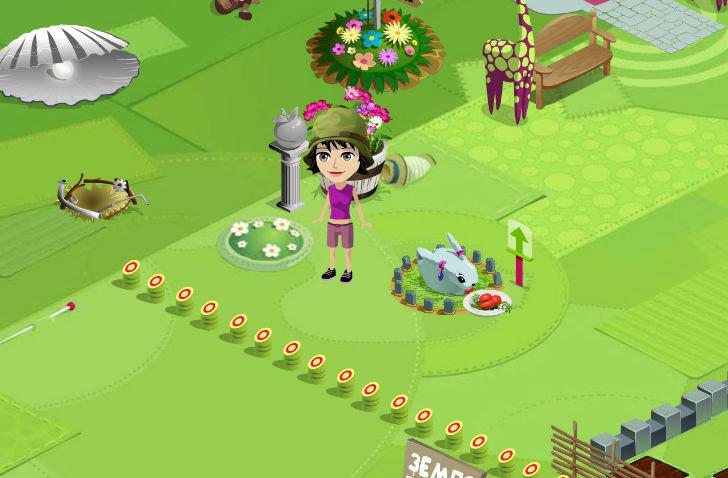Viewport: 728px width, 478px height.
Task: Tap the small daisy flower bed
Action: [266, 241]
